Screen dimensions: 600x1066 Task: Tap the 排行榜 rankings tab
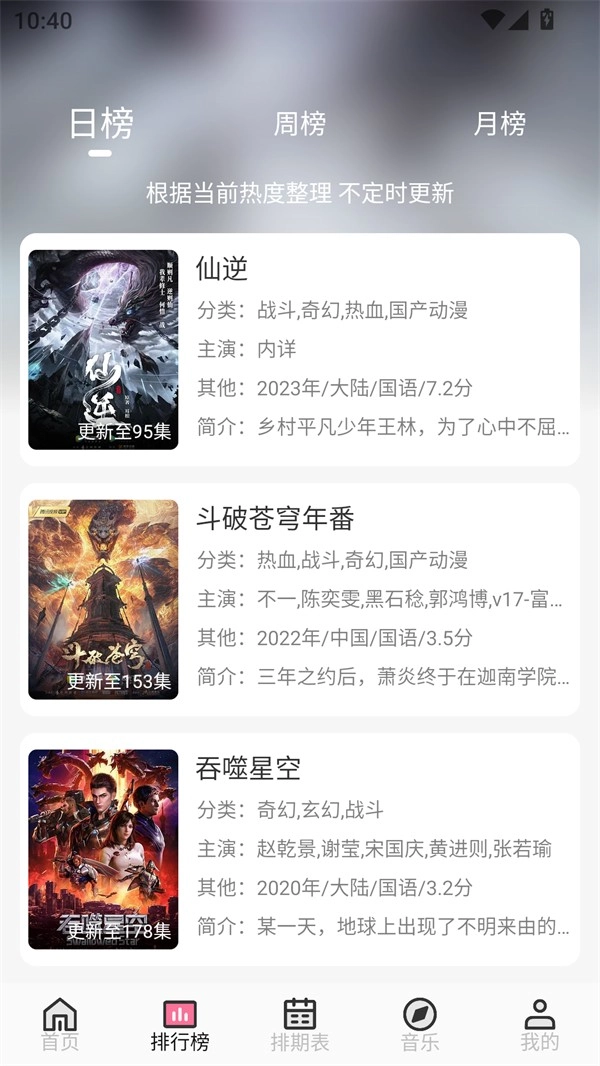coord(180,1024)
